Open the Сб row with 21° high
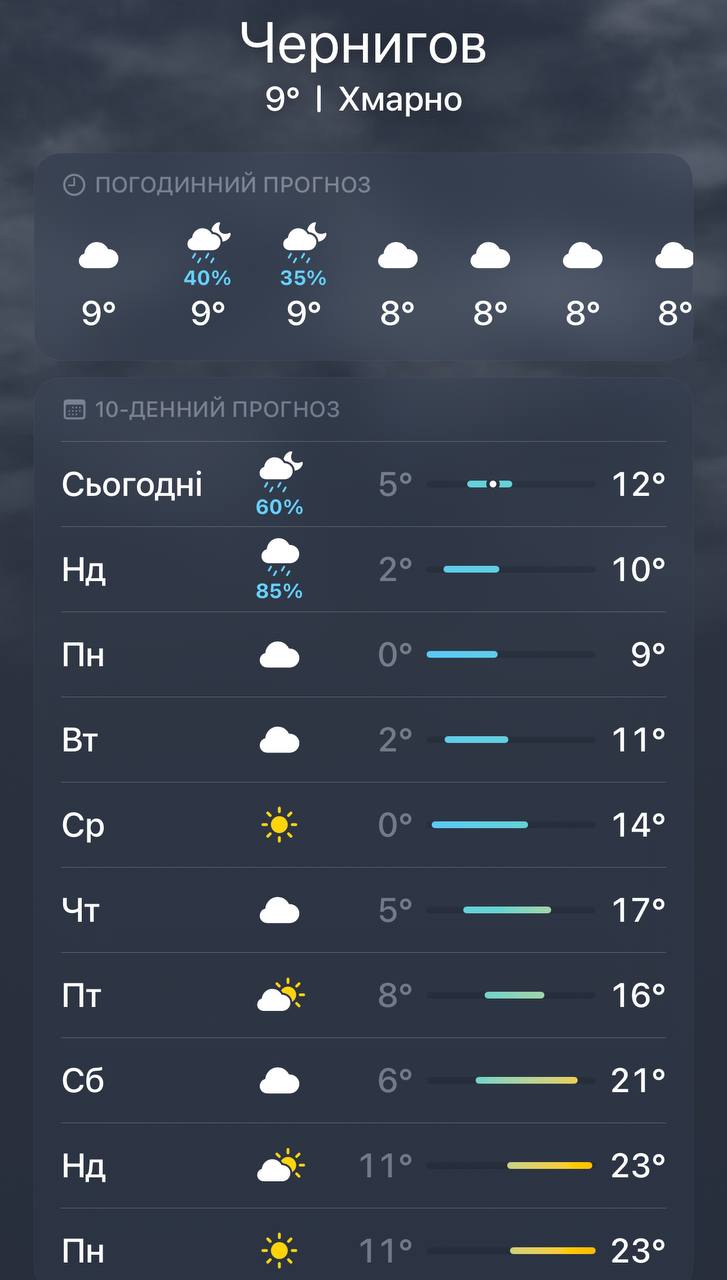The width and height of the screenshot is (727, 1280). tap(363, 1081)
